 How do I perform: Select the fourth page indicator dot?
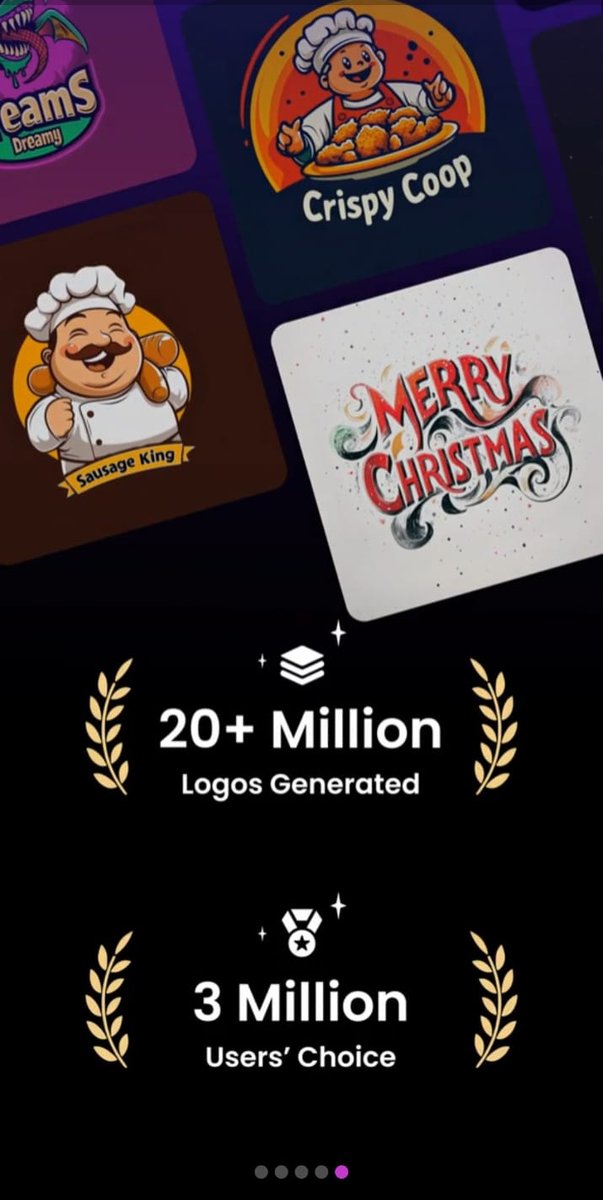pyautogui.click(x=321, y=1172)
